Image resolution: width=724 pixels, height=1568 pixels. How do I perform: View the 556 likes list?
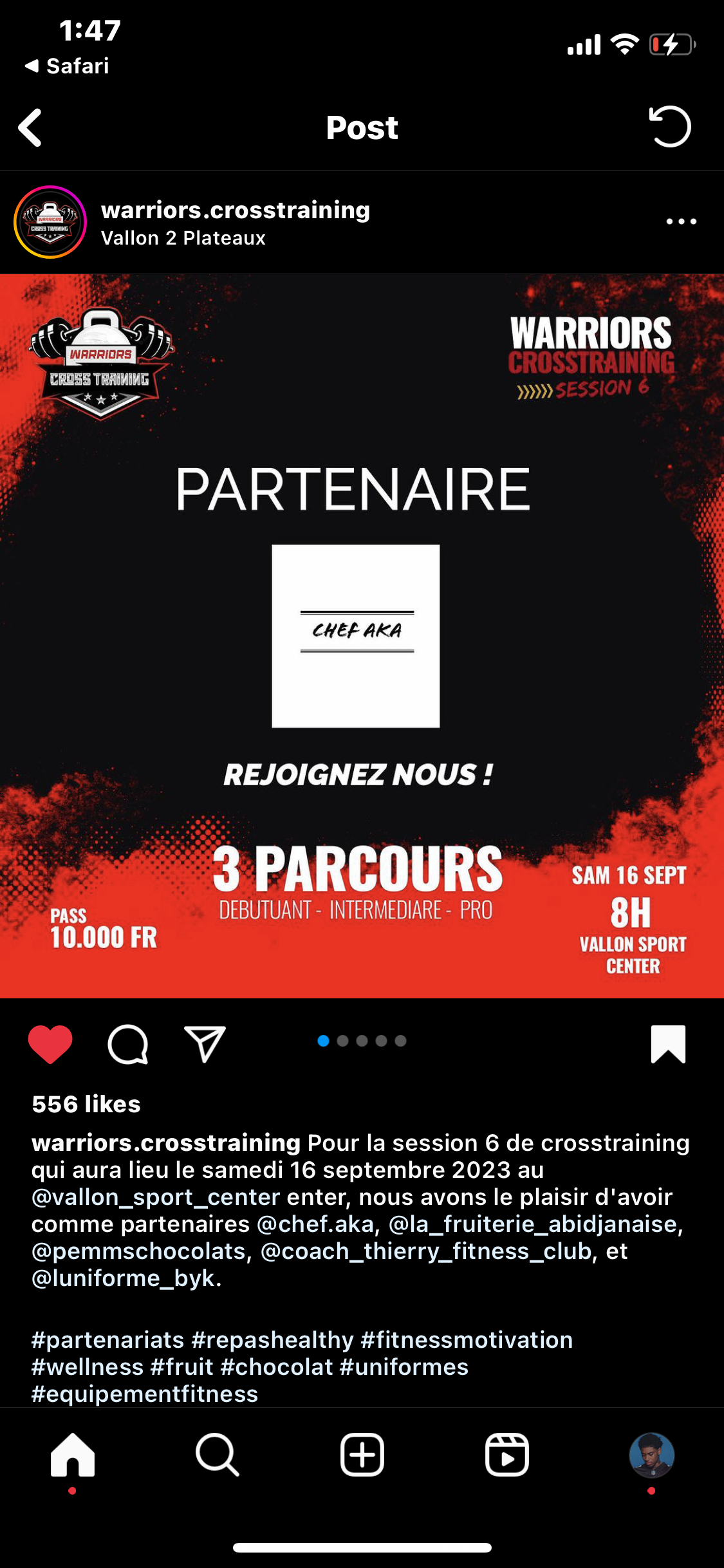coord(86,1104)
